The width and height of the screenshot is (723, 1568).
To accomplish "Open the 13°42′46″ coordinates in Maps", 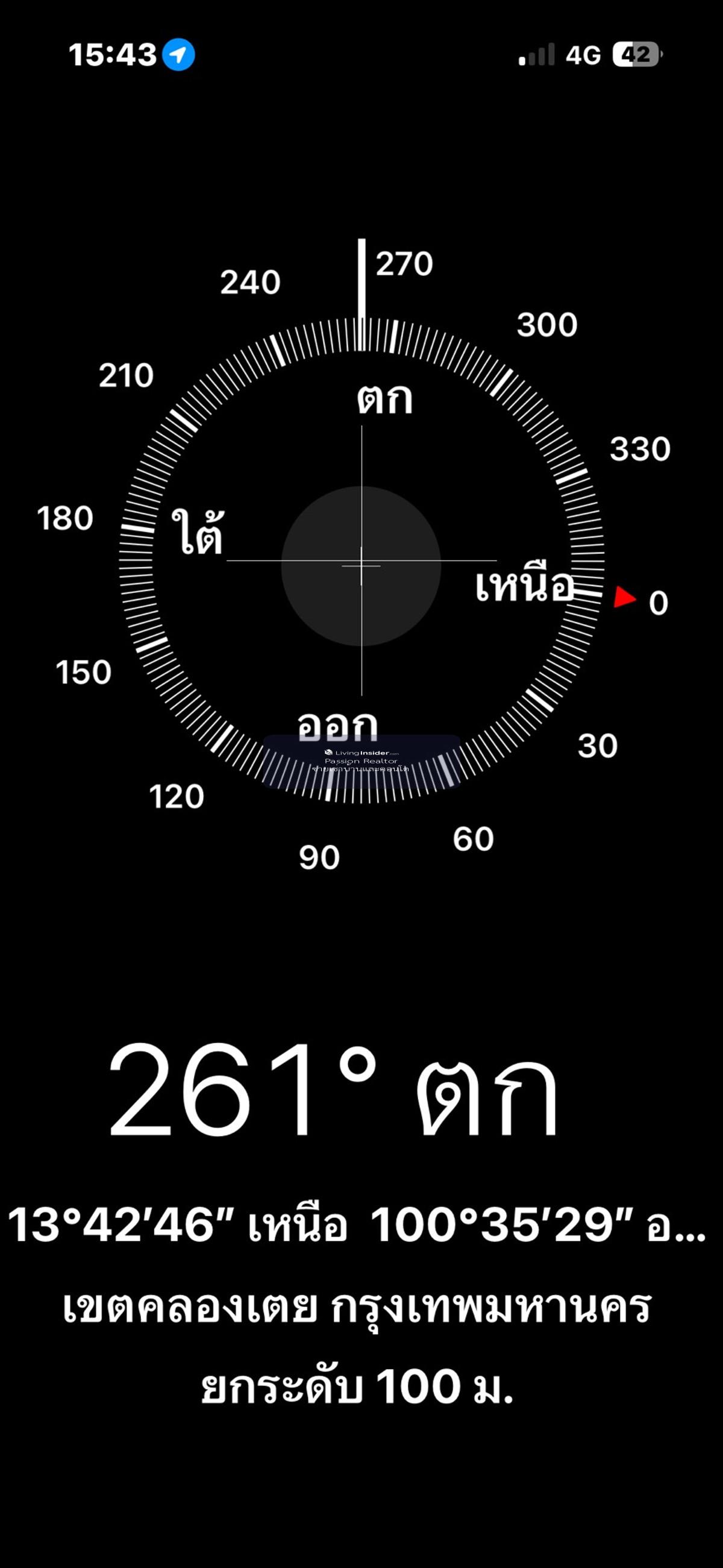I will click(357, 1225).
